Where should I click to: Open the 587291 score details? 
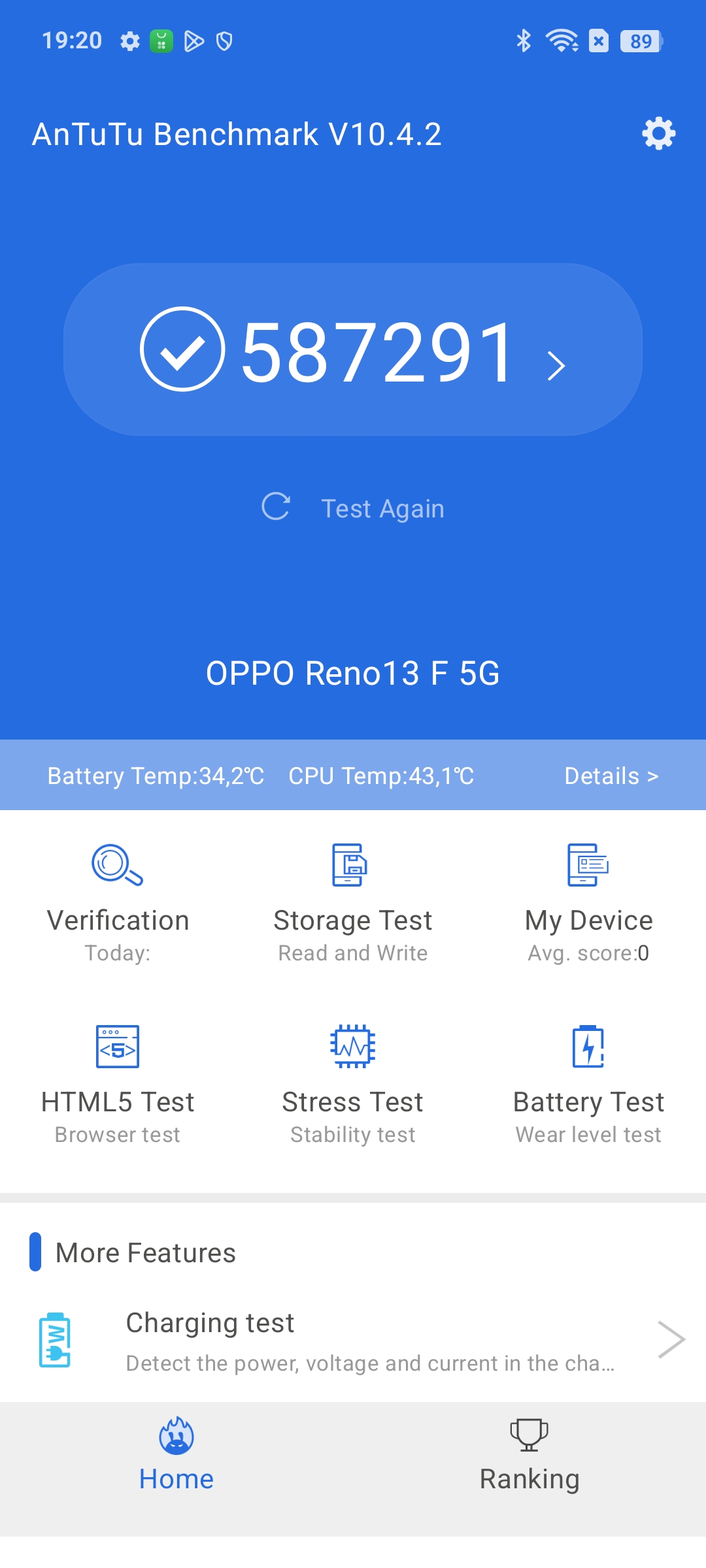tap(353, 350)
